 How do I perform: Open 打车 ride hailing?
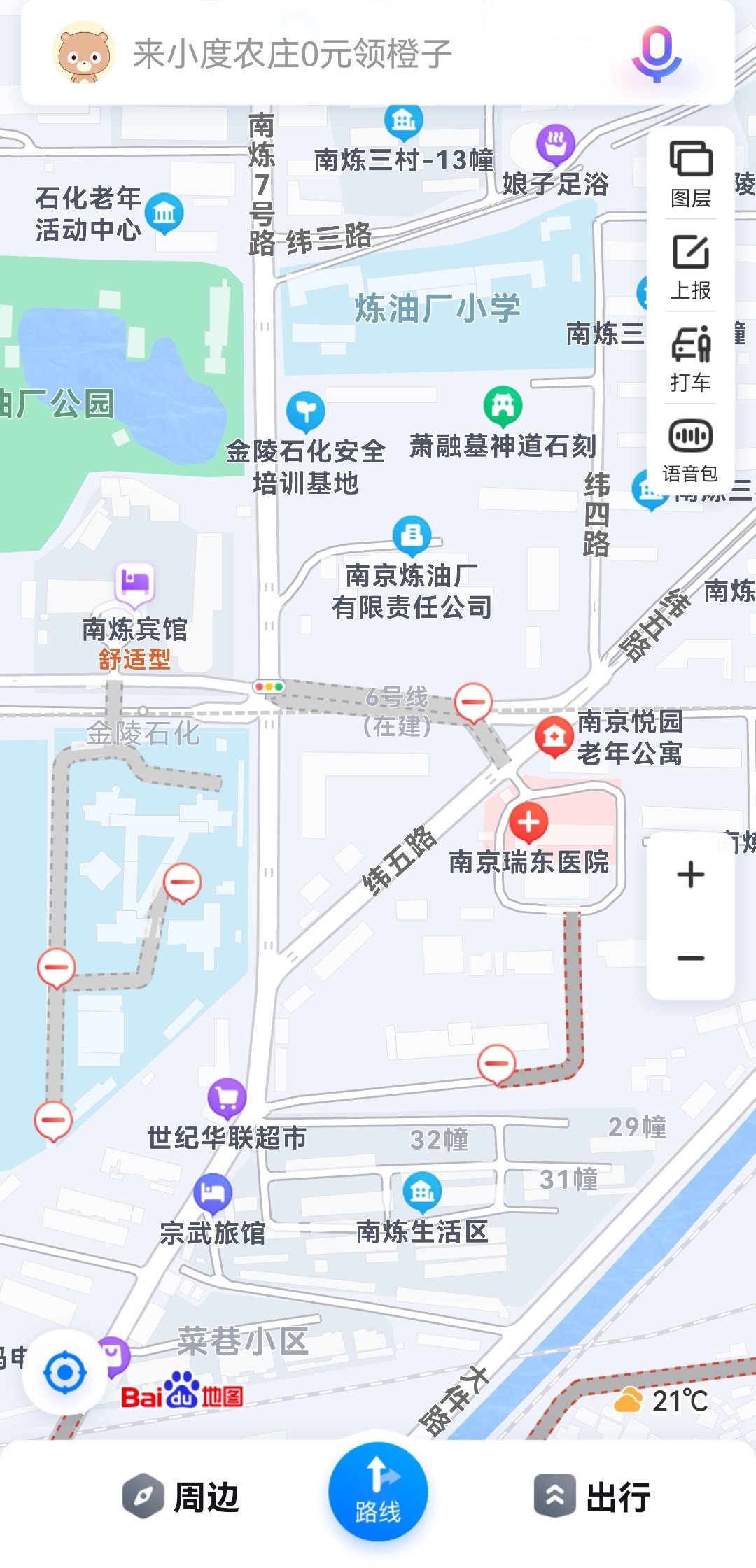[691, 358]
